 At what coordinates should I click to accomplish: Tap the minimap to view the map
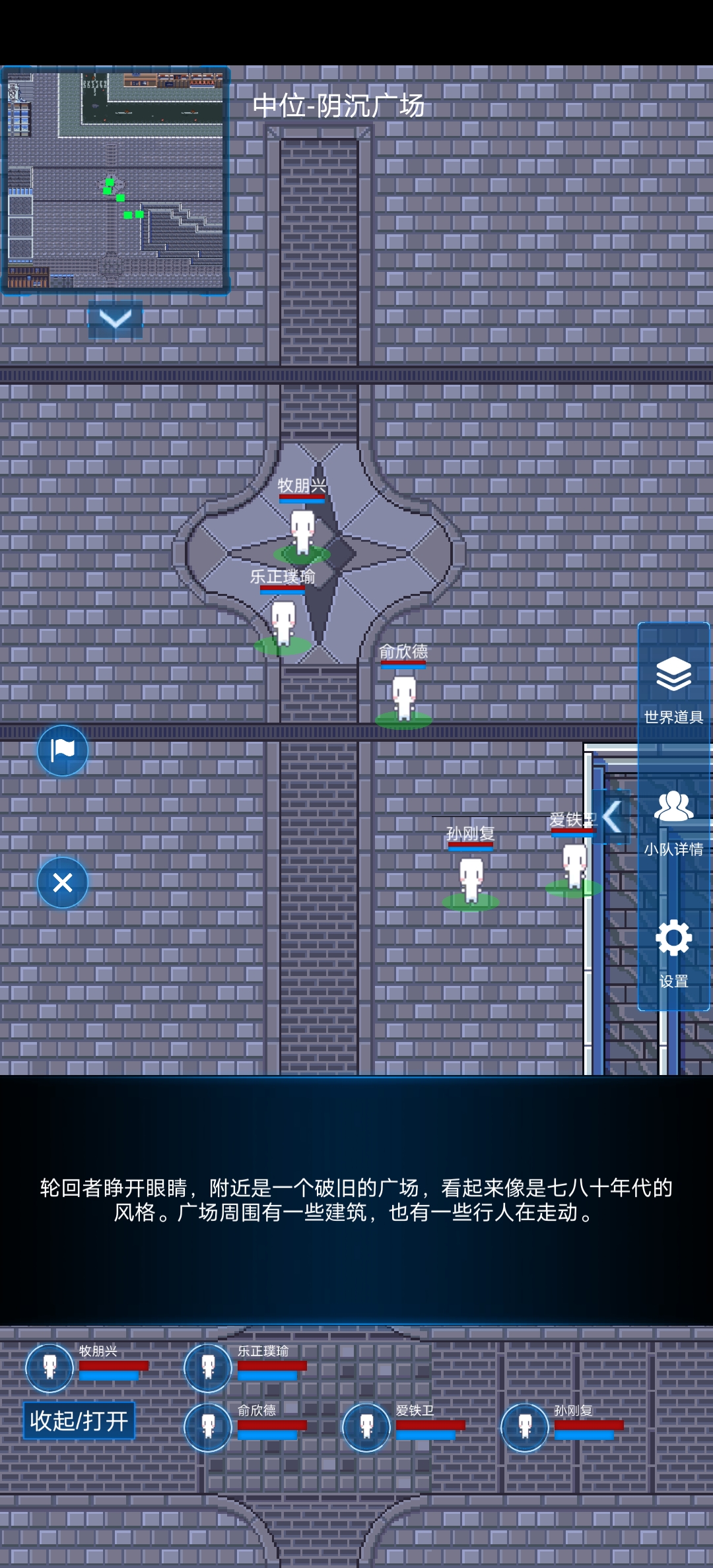click(x=116, y=180)
